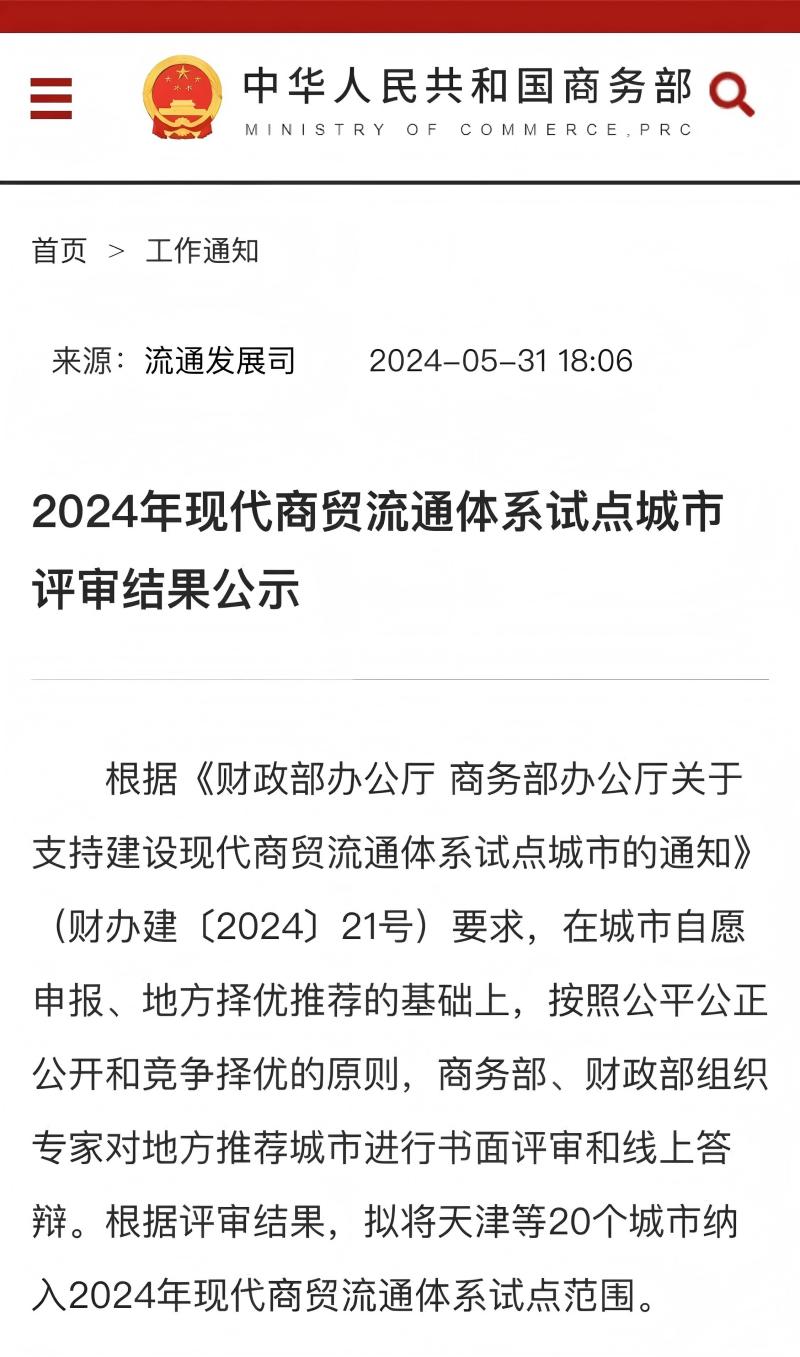Image resolution: width=800 pixels, height=1357 pixels.
Task: Open 工作通知 breadcrumb link
Action: pyautogui.click(x=202, y=251)
